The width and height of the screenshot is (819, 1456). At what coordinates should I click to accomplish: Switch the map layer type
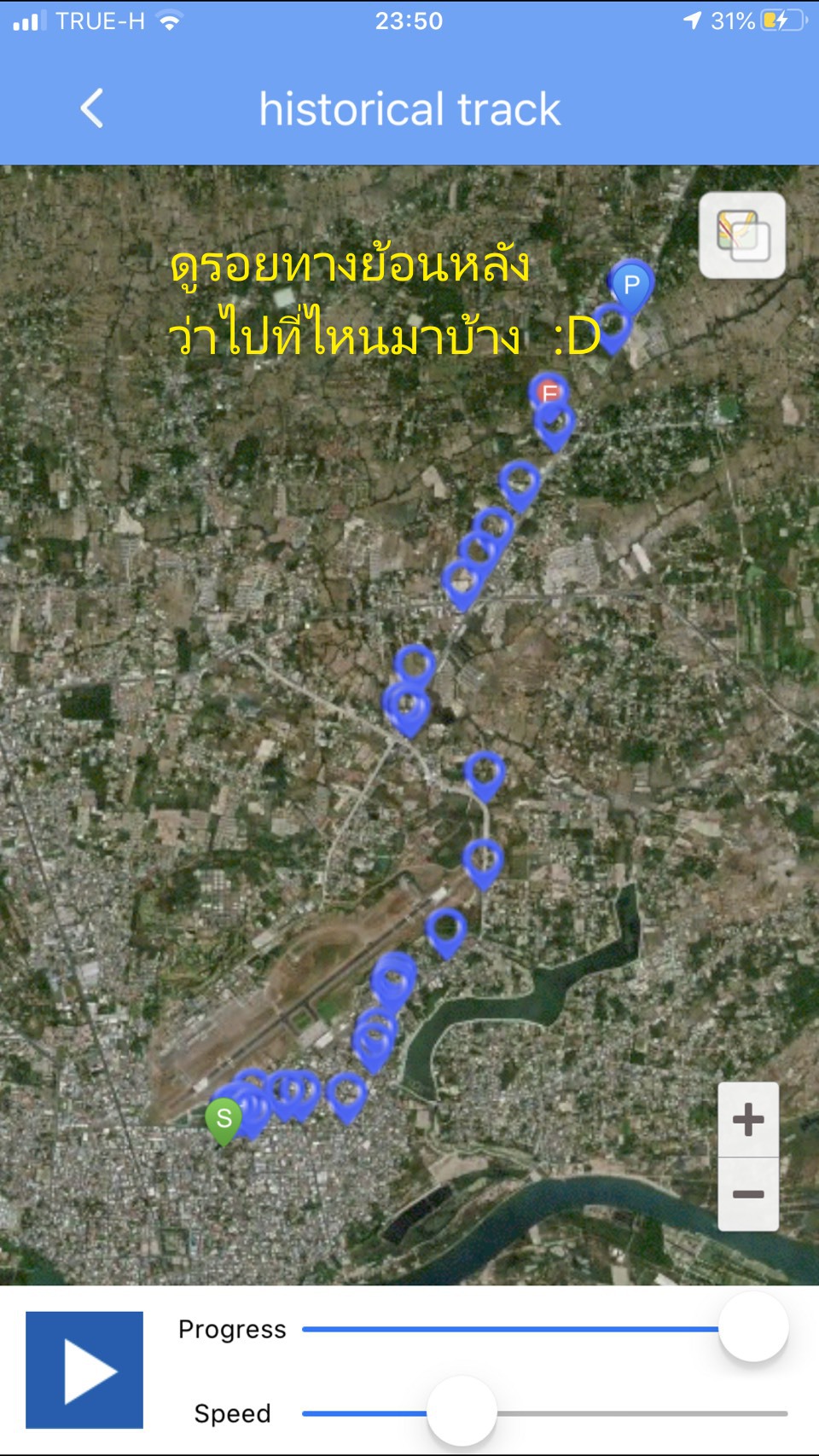pos(742,235)
